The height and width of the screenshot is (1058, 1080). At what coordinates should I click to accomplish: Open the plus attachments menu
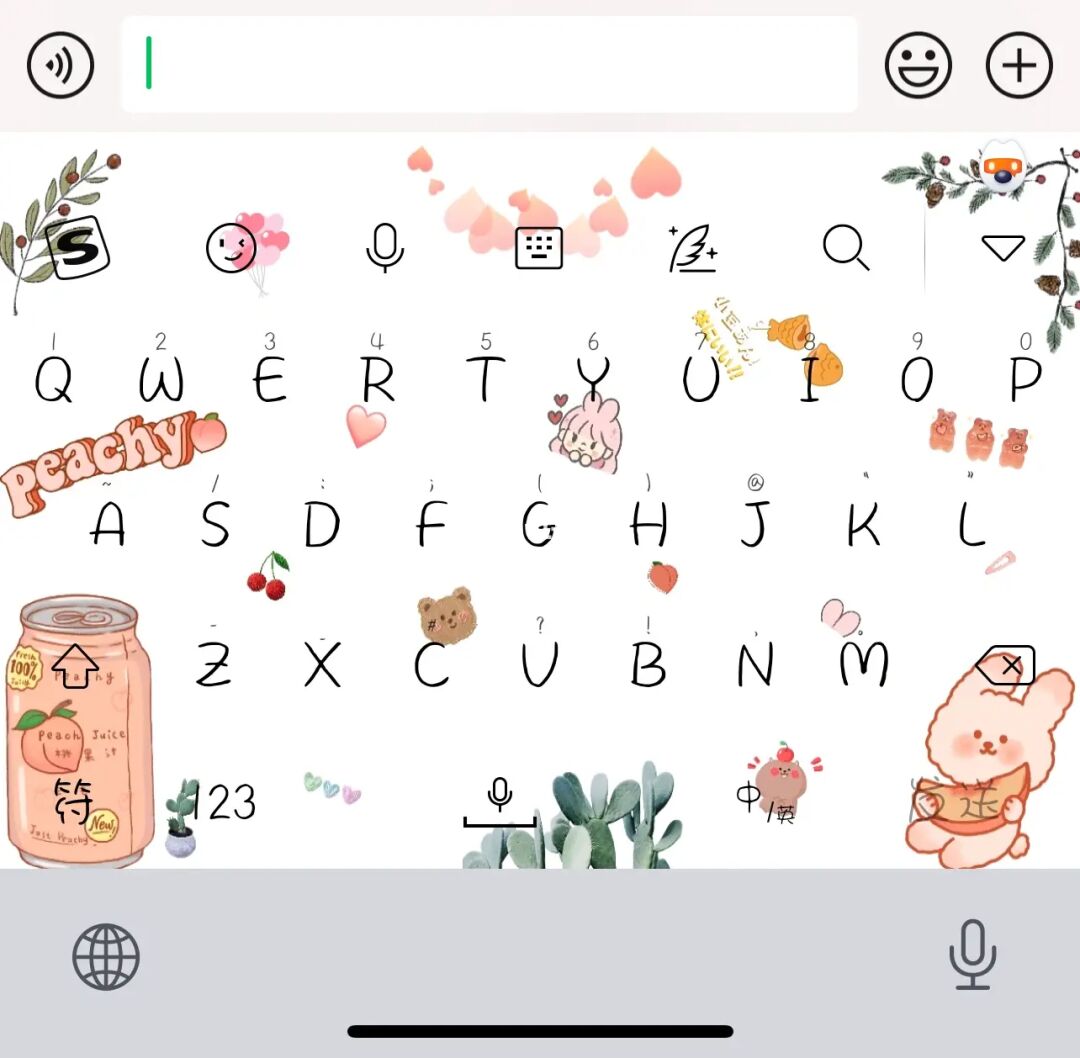coord(1019,66)
